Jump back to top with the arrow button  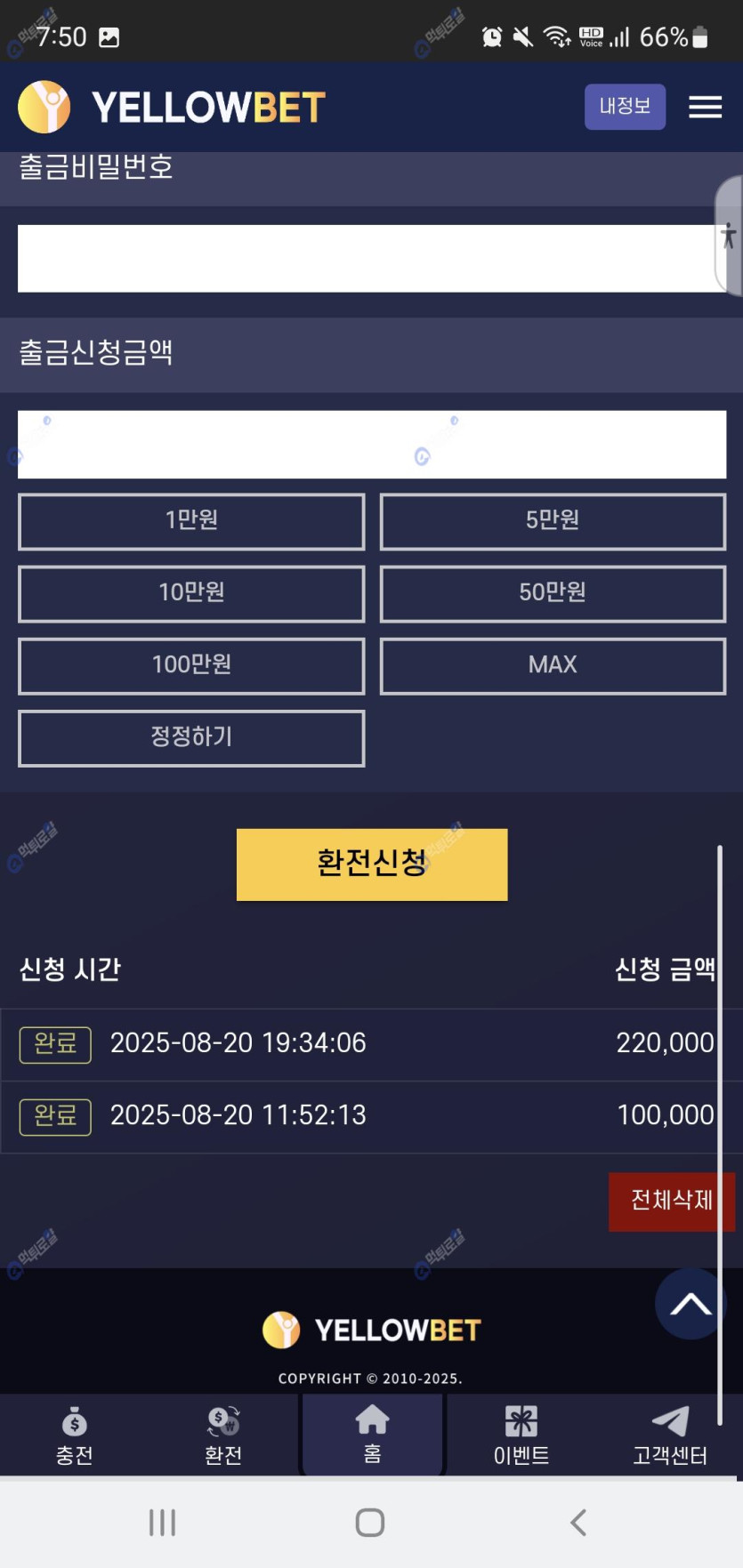click(690, 1304)
